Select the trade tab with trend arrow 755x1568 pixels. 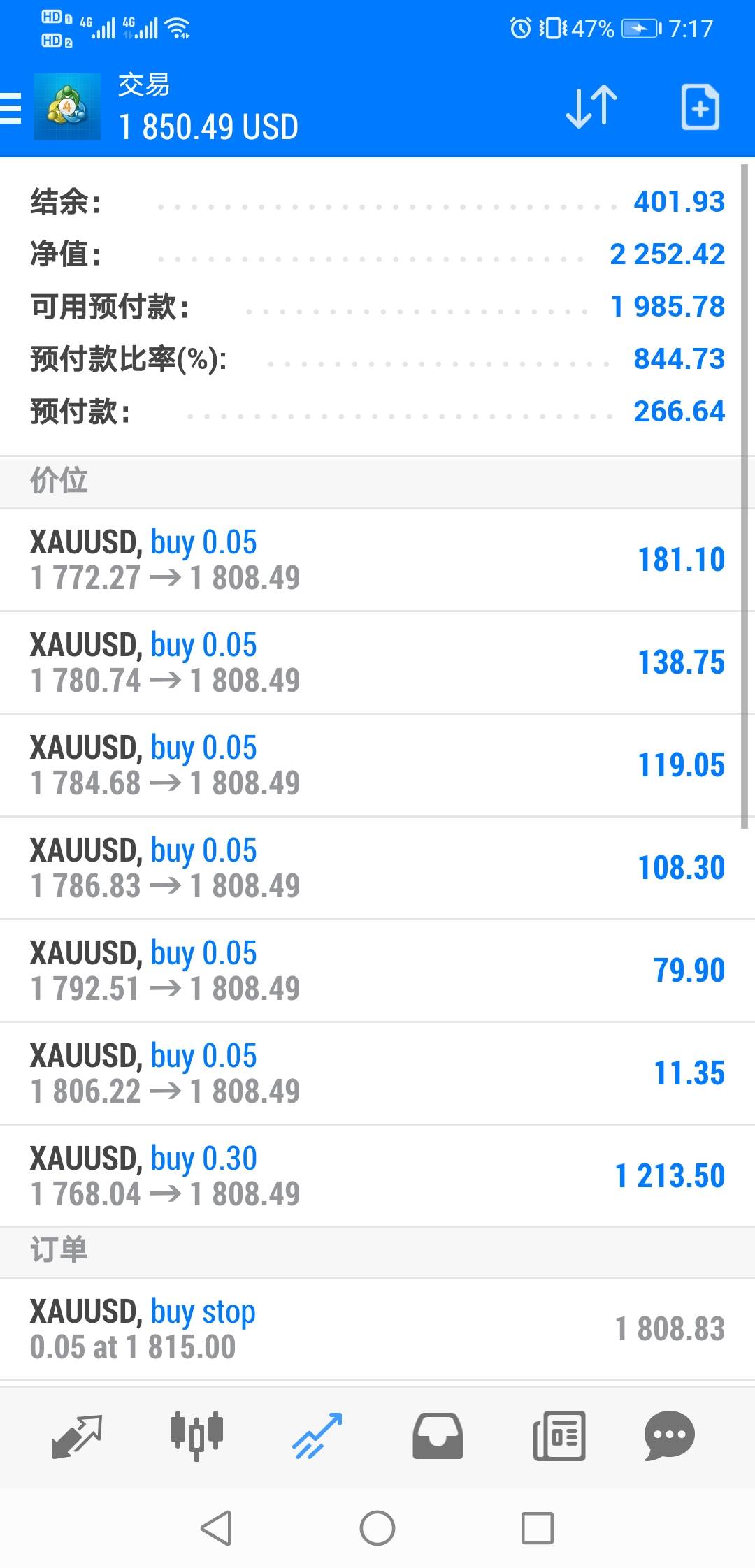[317, 1436]
